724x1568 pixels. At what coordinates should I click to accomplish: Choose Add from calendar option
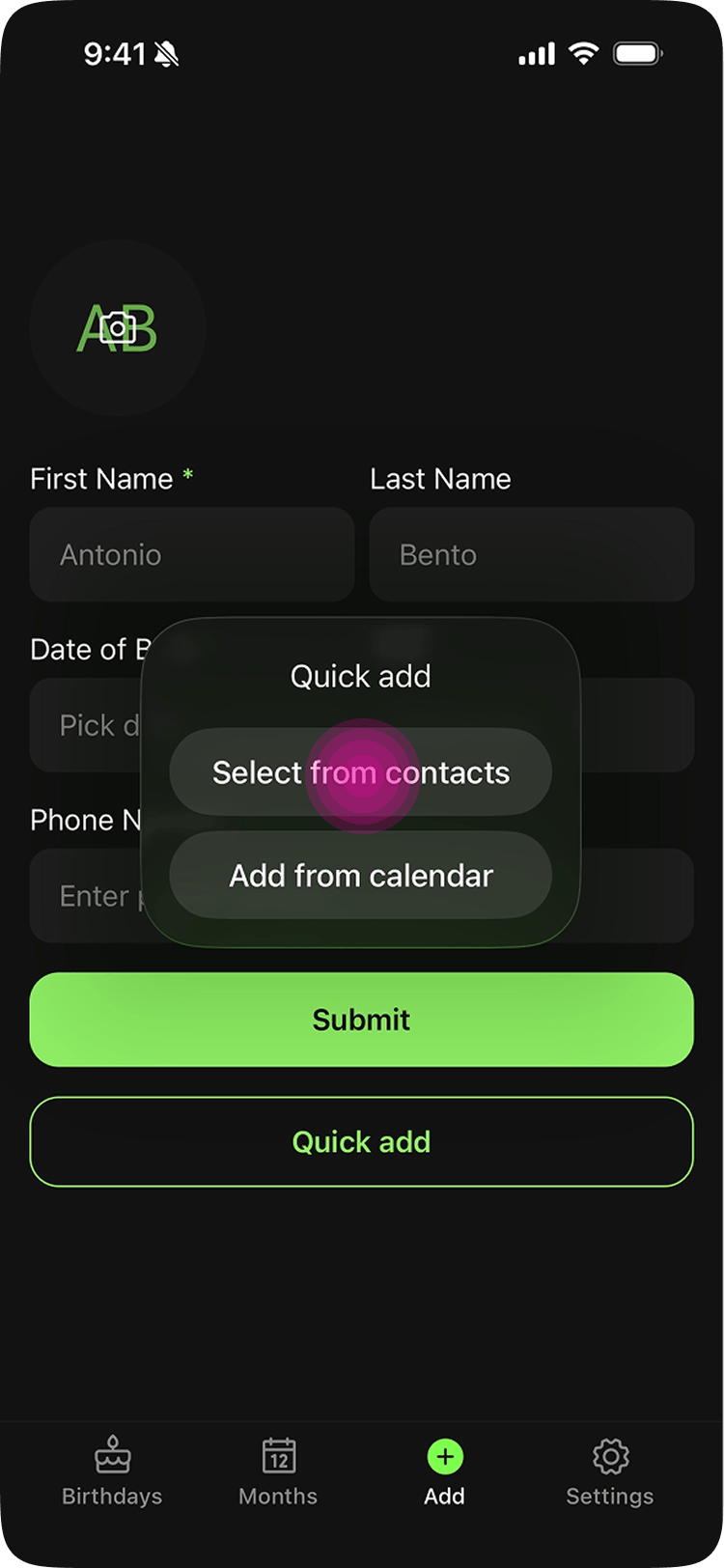pyautogui.click(x=360, y=876)
